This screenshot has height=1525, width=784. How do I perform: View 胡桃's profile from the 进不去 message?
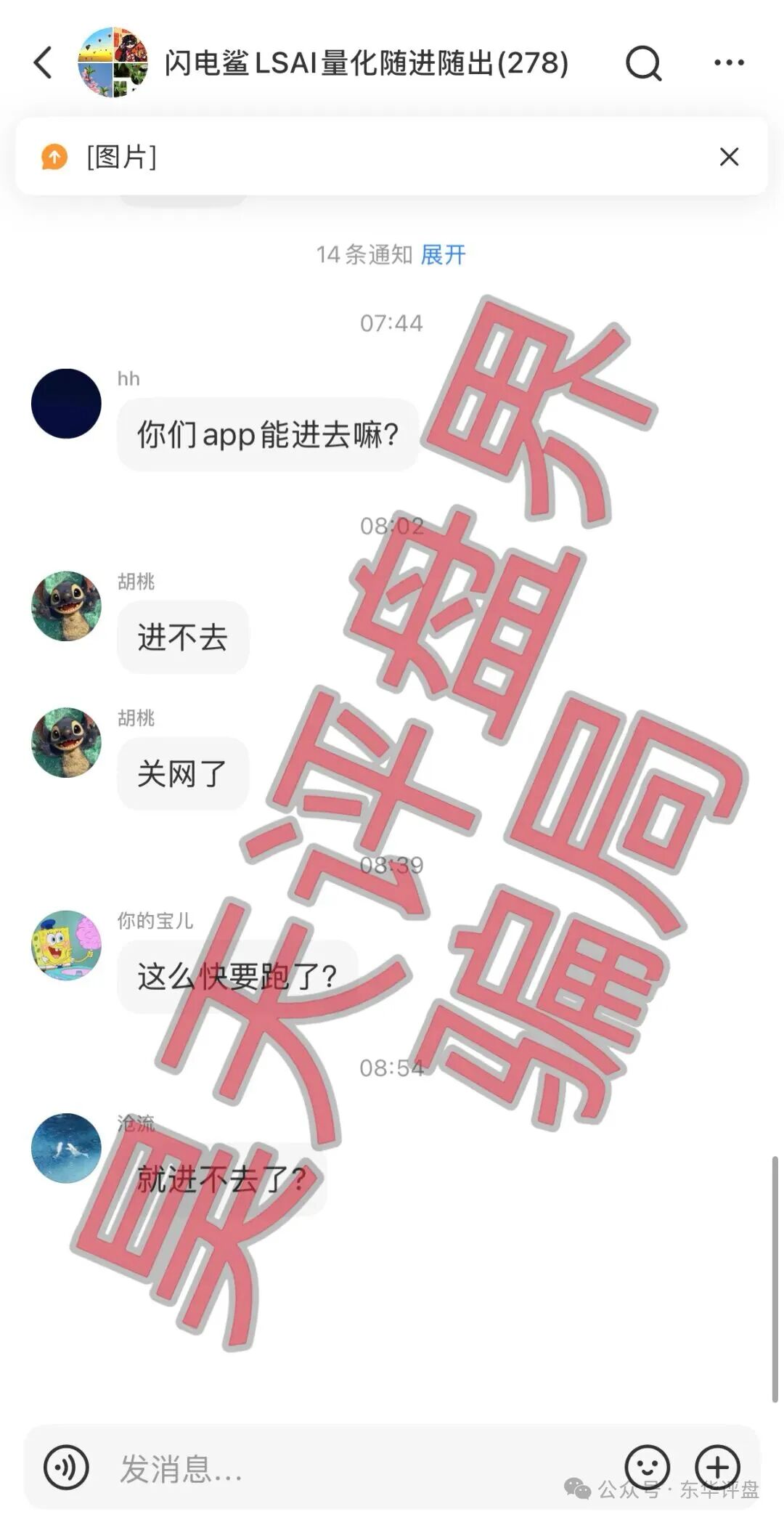coord(66,606)
